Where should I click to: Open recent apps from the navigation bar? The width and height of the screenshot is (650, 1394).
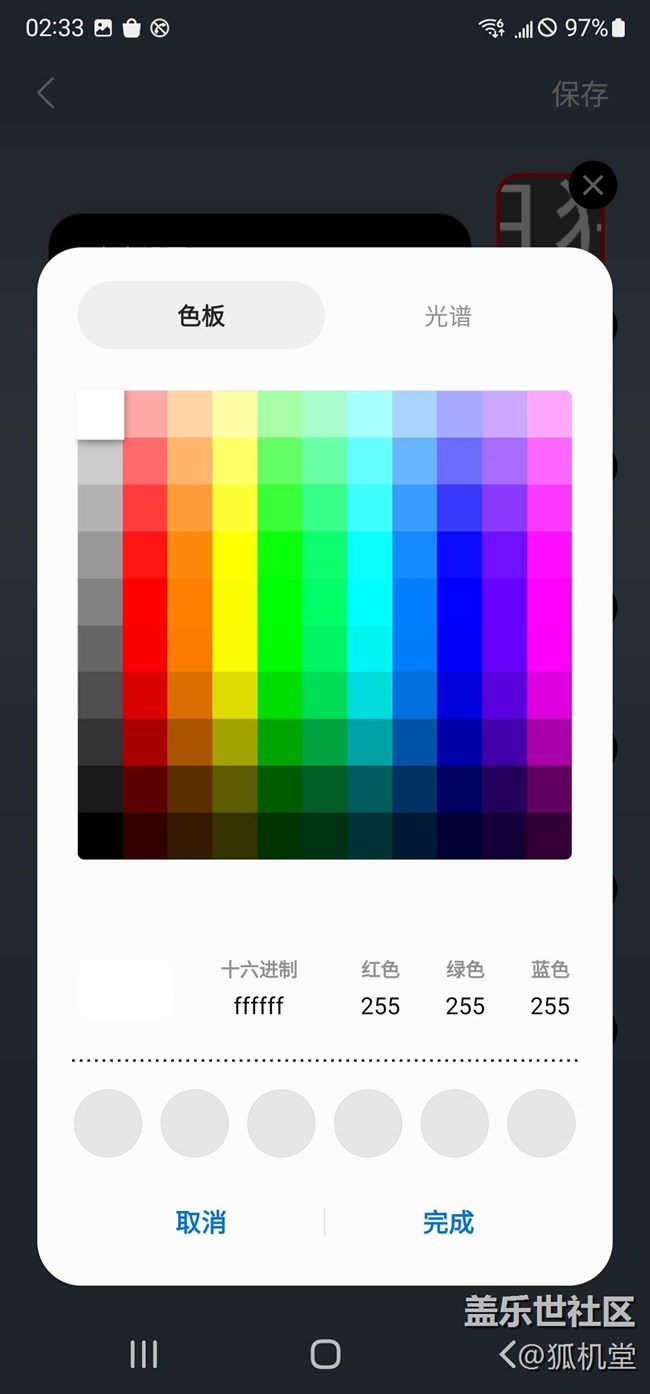point(144,1354)
